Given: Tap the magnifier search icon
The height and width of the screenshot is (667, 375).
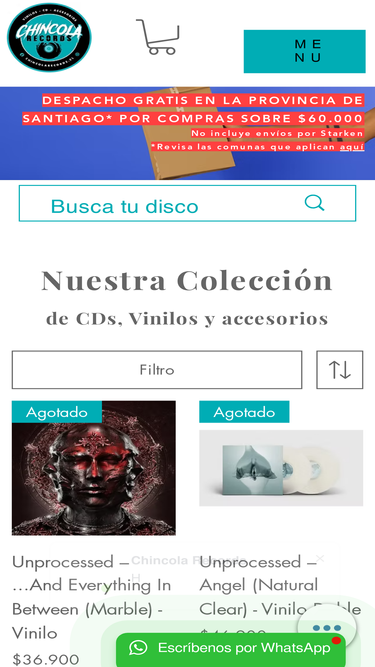Looking at the screenshot, I should point(315,203).
